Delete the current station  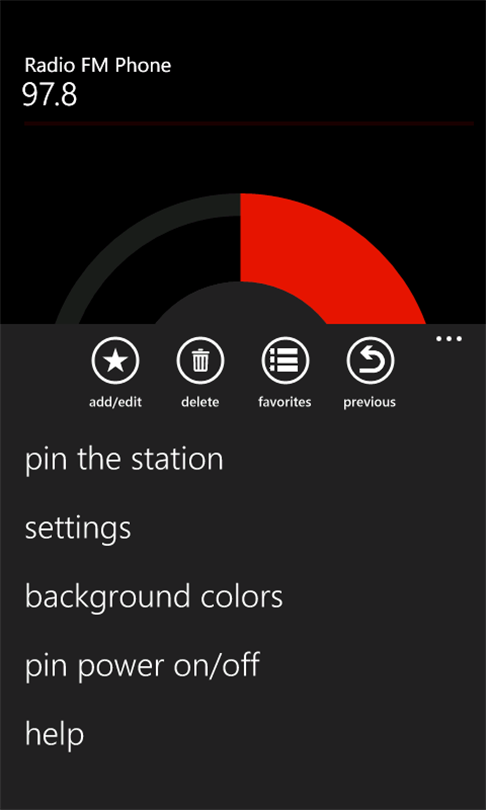[x=200, y=360]
